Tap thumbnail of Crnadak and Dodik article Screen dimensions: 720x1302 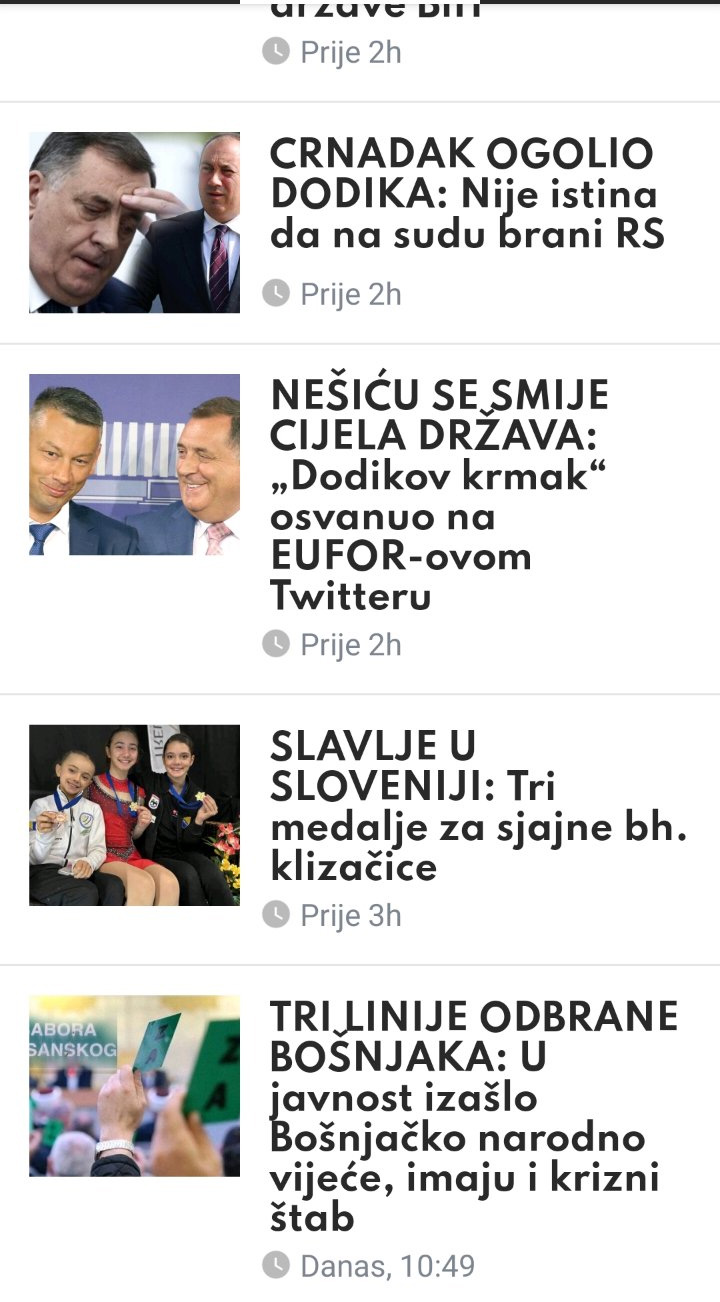click(134, 222)
